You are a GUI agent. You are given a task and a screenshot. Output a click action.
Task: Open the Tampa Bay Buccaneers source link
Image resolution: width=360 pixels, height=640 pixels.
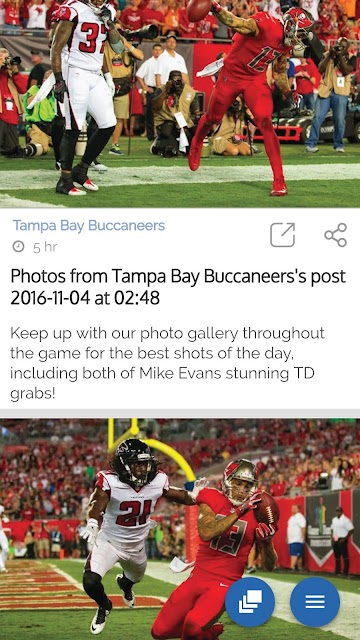tap(89, 225)
